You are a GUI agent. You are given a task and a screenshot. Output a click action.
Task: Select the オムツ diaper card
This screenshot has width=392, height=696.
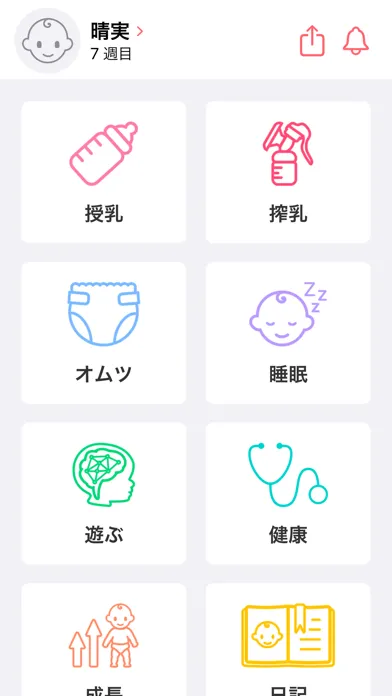(104, 333)
